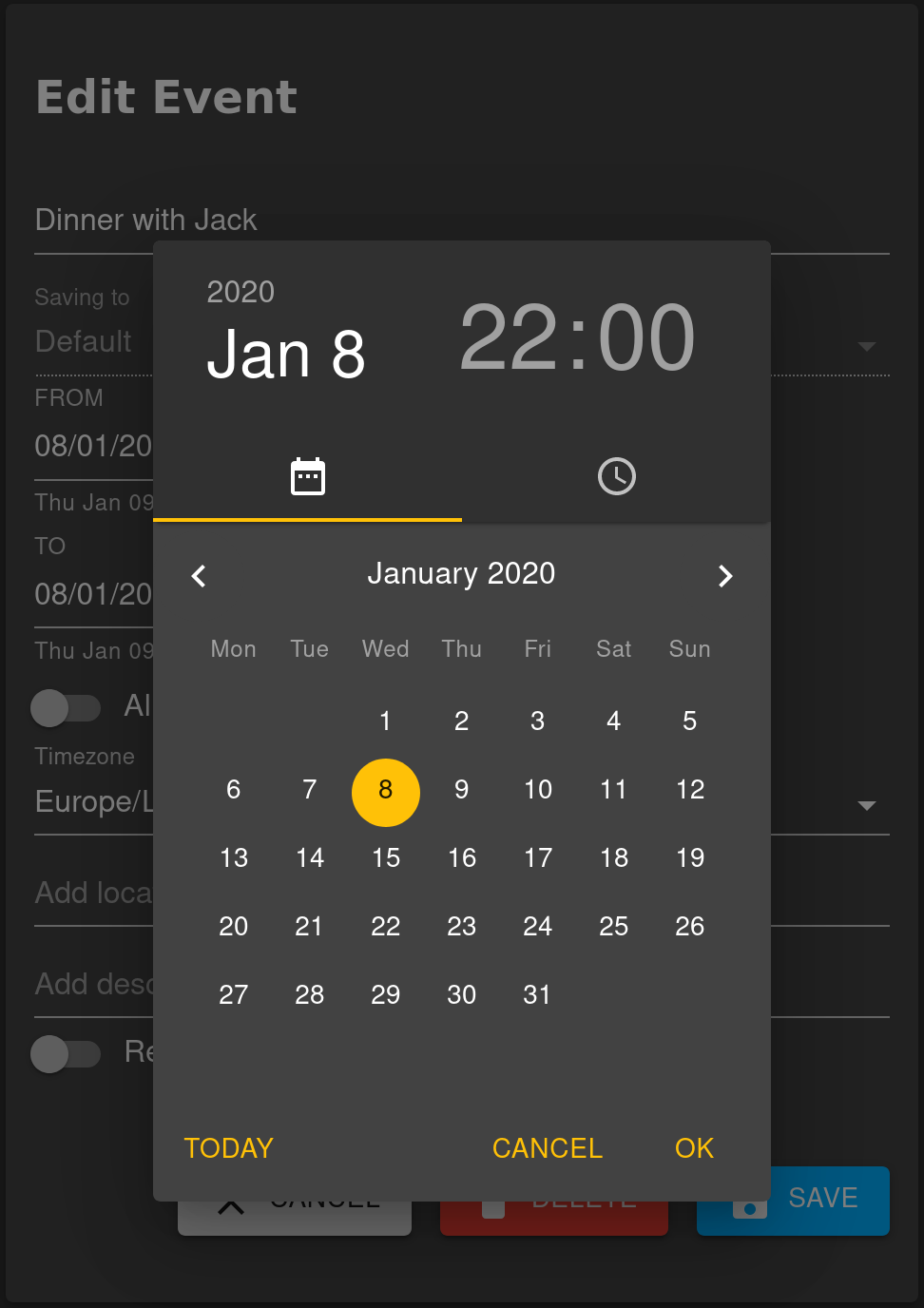Image resolution: width=924 pixels, height=1308 pixels.
Task: Pick January 6 as the date
Action: [234, 790]
